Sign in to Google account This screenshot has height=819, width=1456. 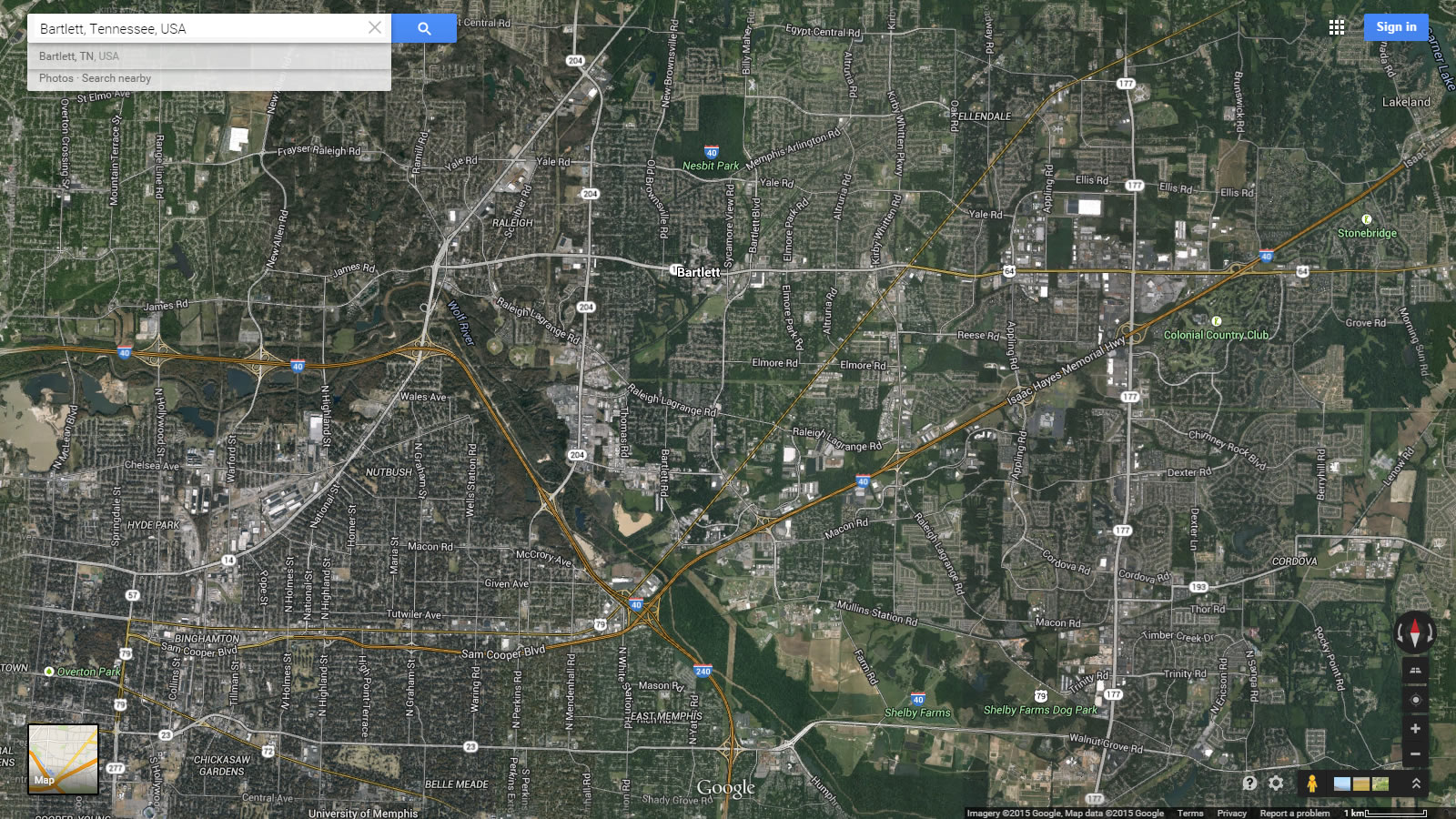click(x=1395, y=27)
